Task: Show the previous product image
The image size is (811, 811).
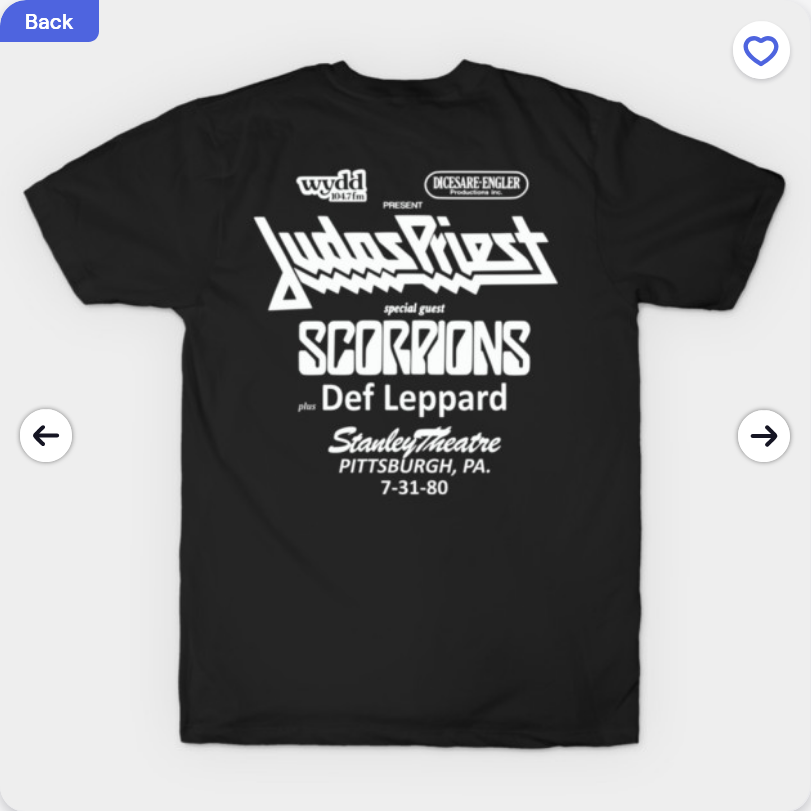Action: click(x=46, y=435)
